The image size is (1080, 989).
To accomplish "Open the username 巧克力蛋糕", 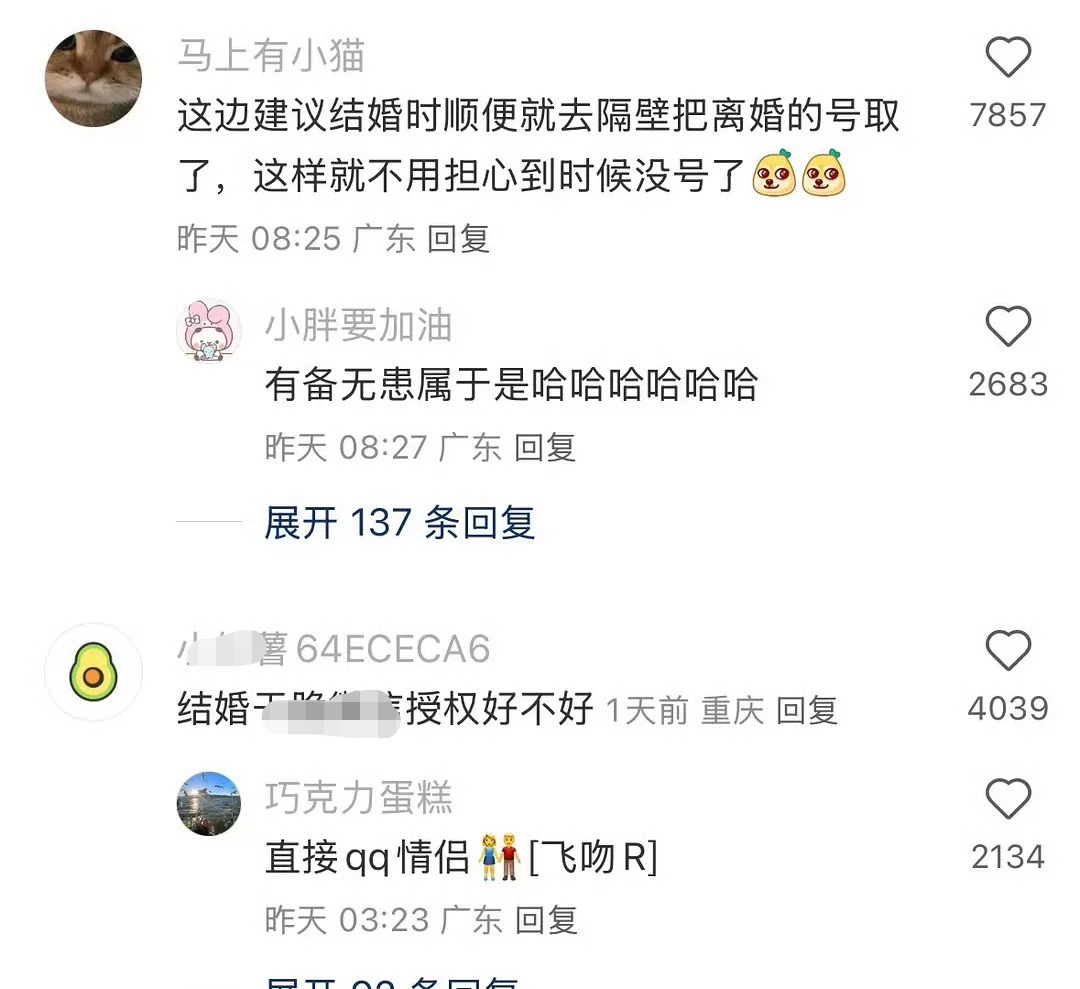I will click(x=358, y=798).
